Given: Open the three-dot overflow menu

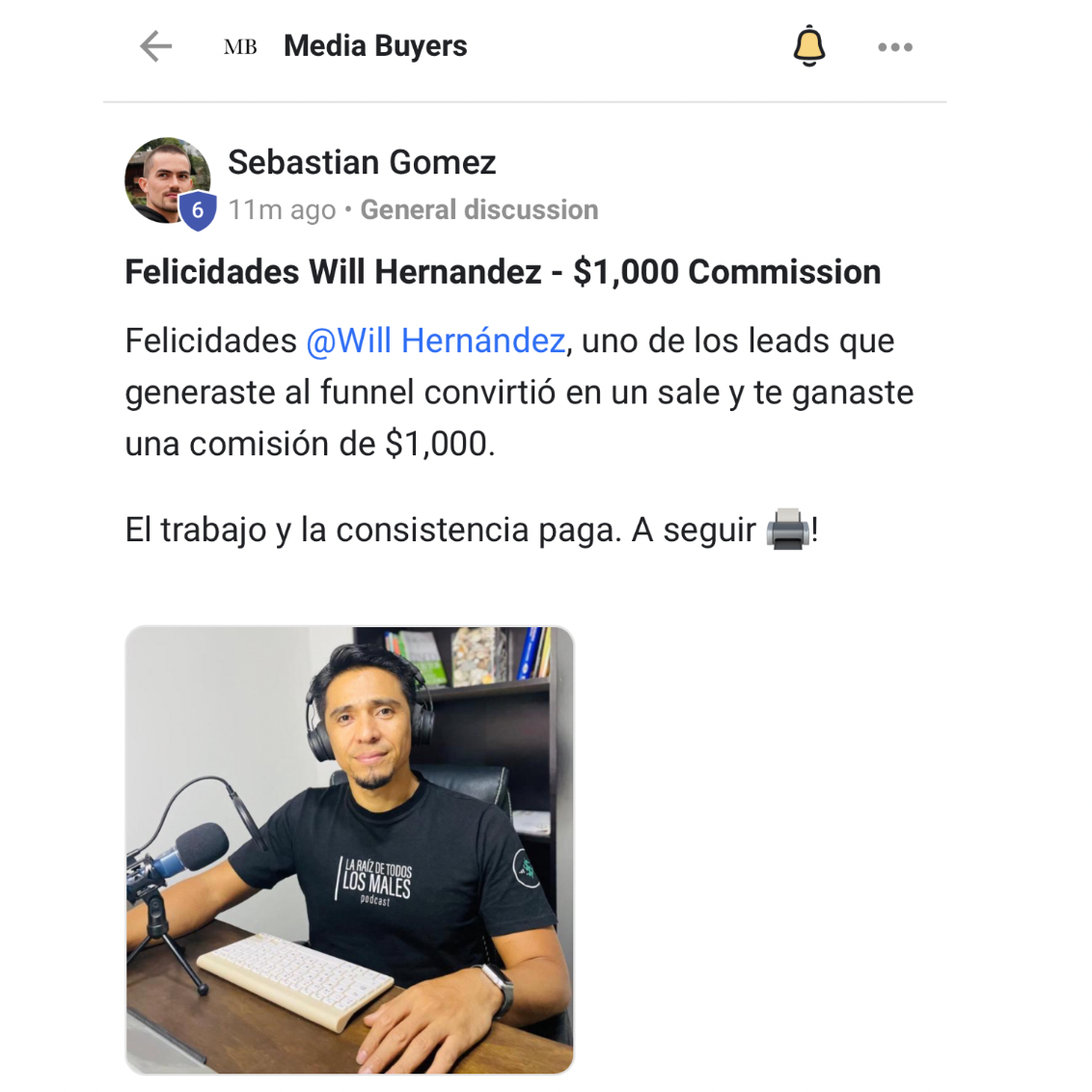Looking at the screenshot, I should (894, 47).
